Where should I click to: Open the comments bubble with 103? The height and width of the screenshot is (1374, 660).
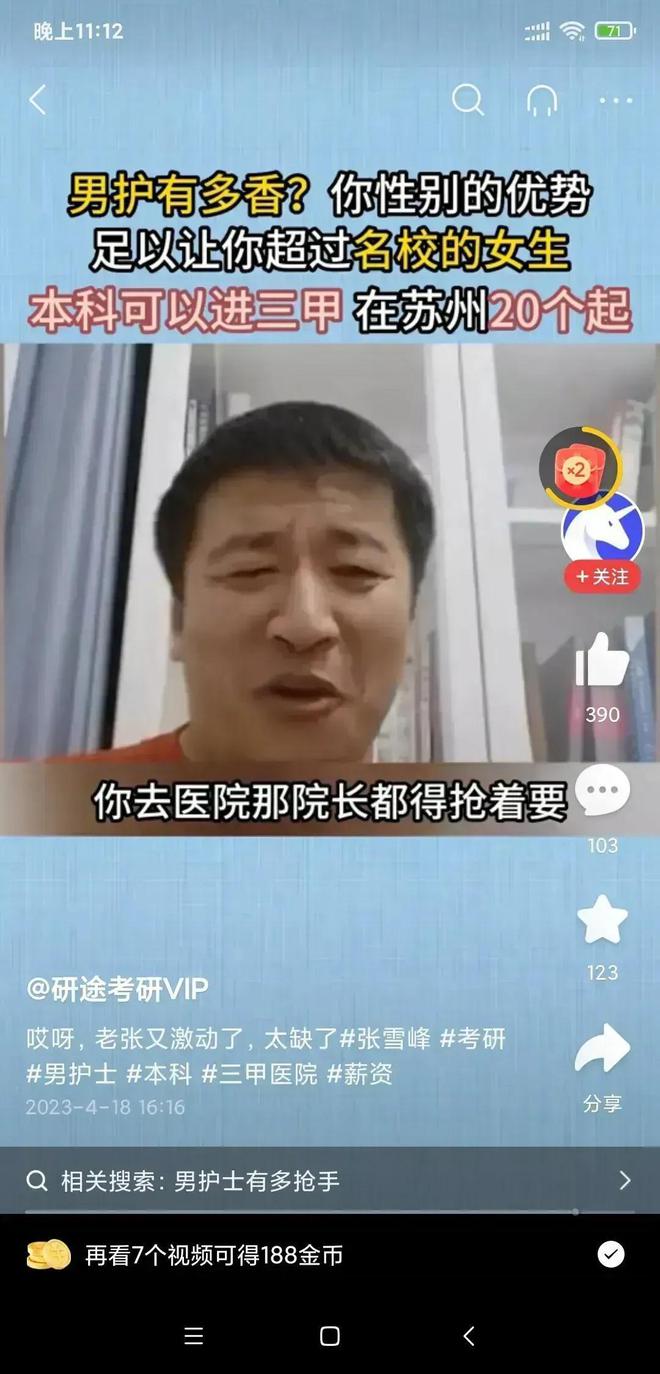click(602, 792)
